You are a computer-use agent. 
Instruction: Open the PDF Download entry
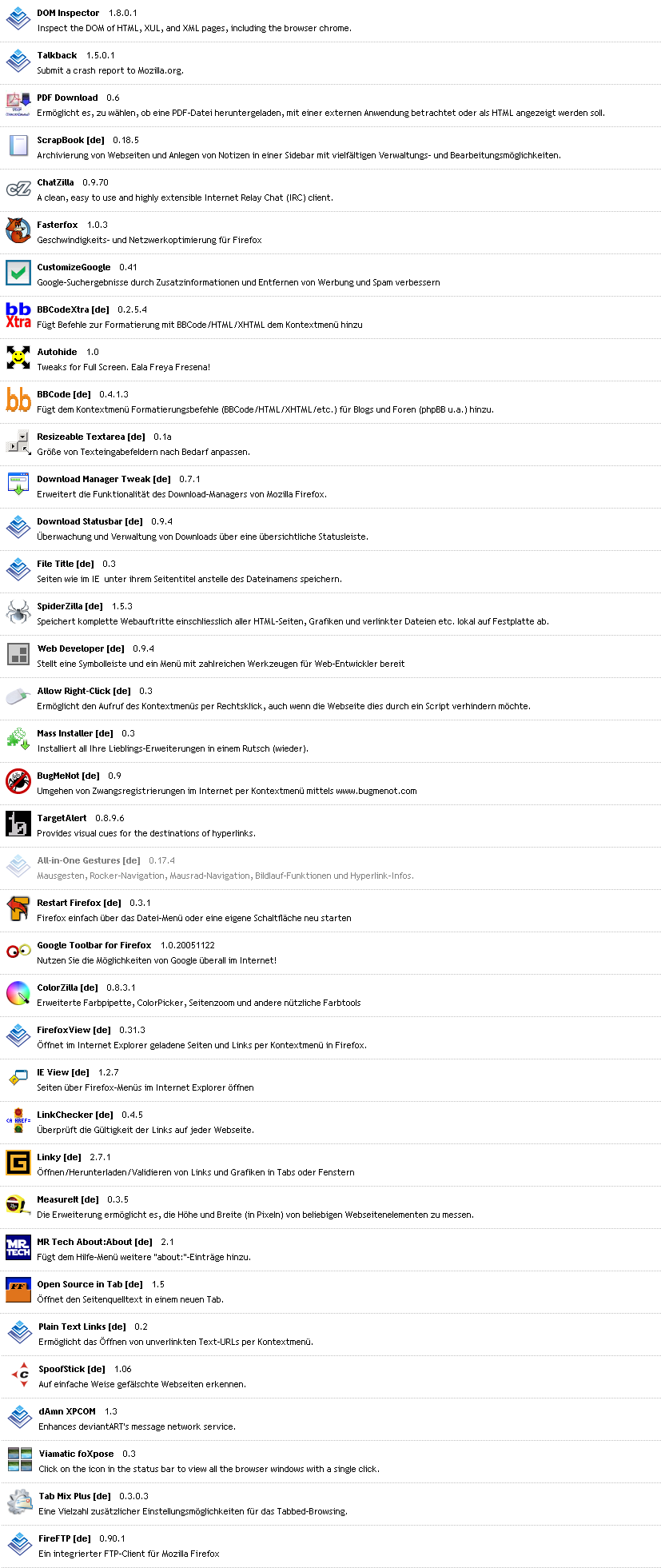(67, 98)
